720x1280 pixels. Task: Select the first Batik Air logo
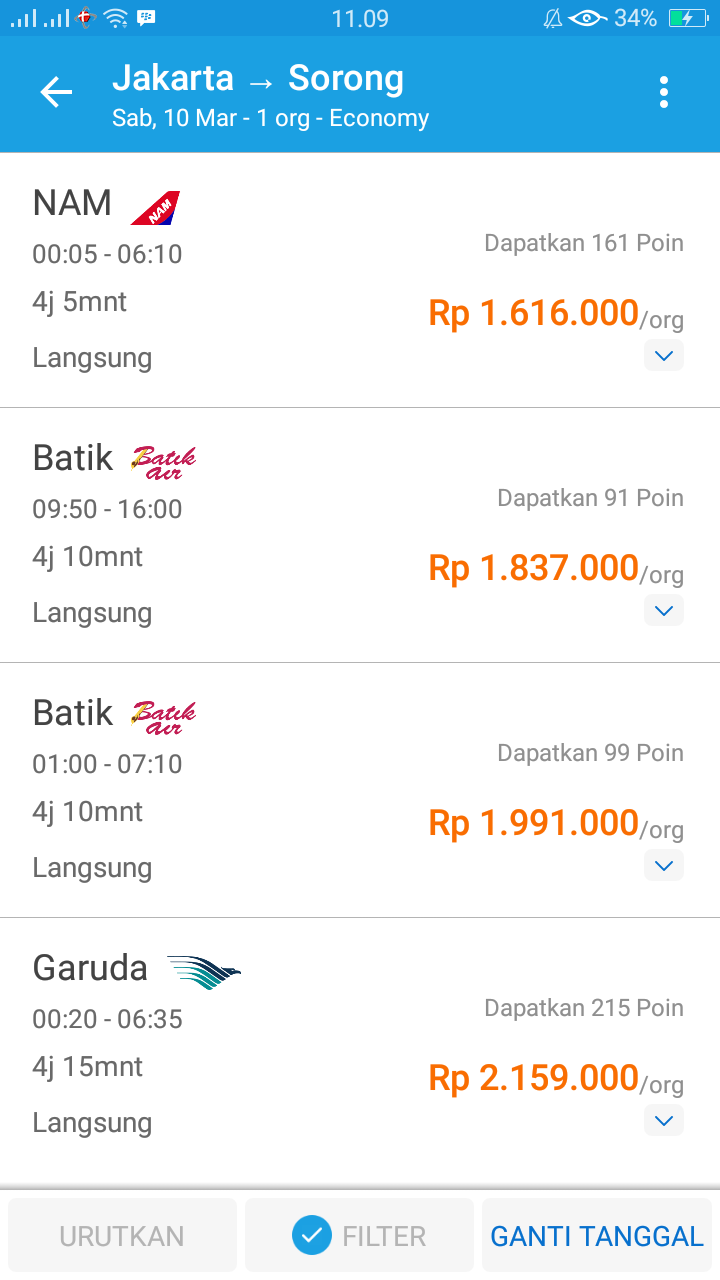click(x=165, y=460)
